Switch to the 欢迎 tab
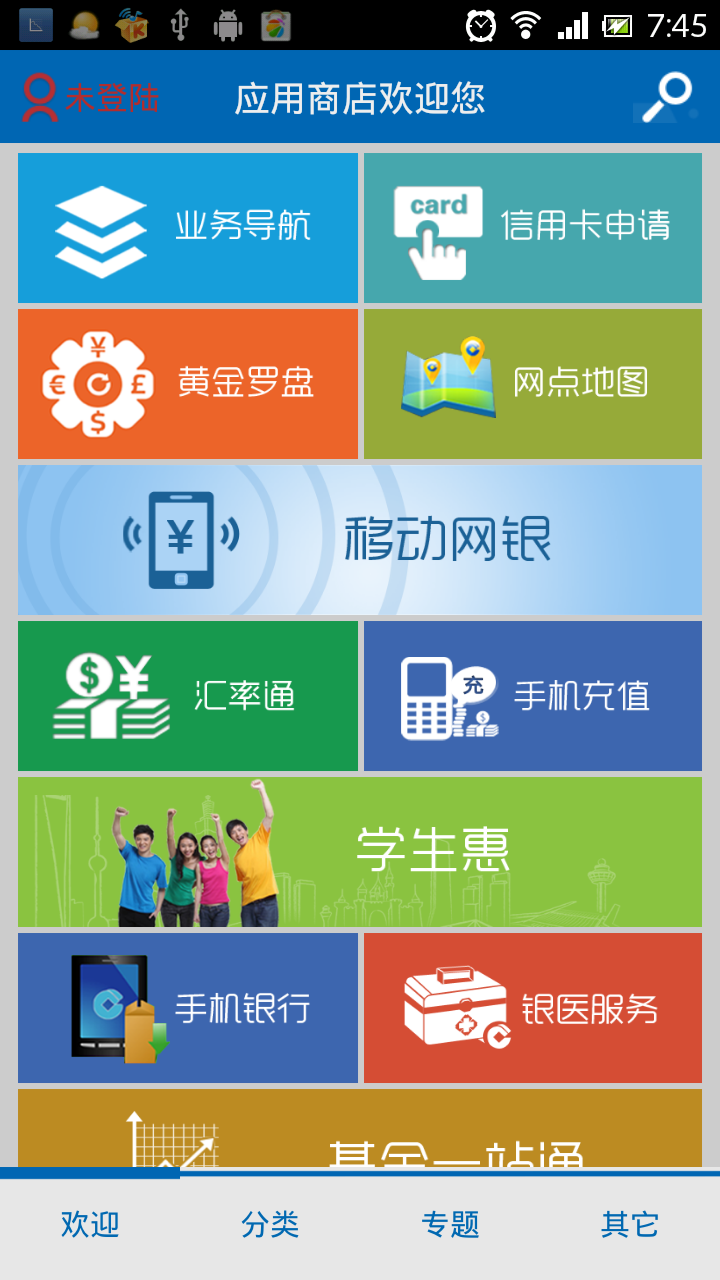Image resolution: width=720 pixels, height=1280 pixels. (x=90, y=1224)
